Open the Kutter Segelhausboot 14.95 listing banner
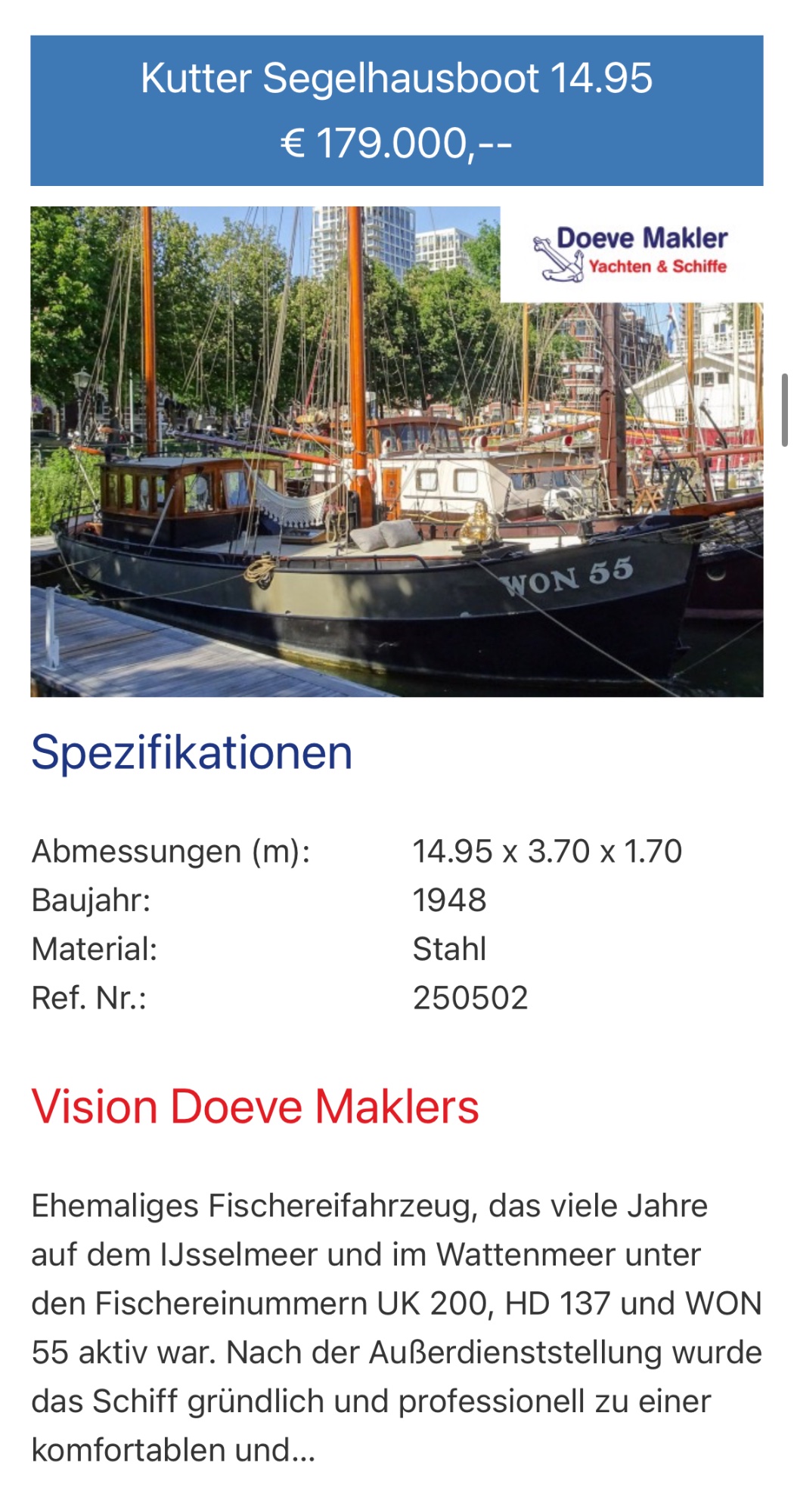 (x=396, y=110)
